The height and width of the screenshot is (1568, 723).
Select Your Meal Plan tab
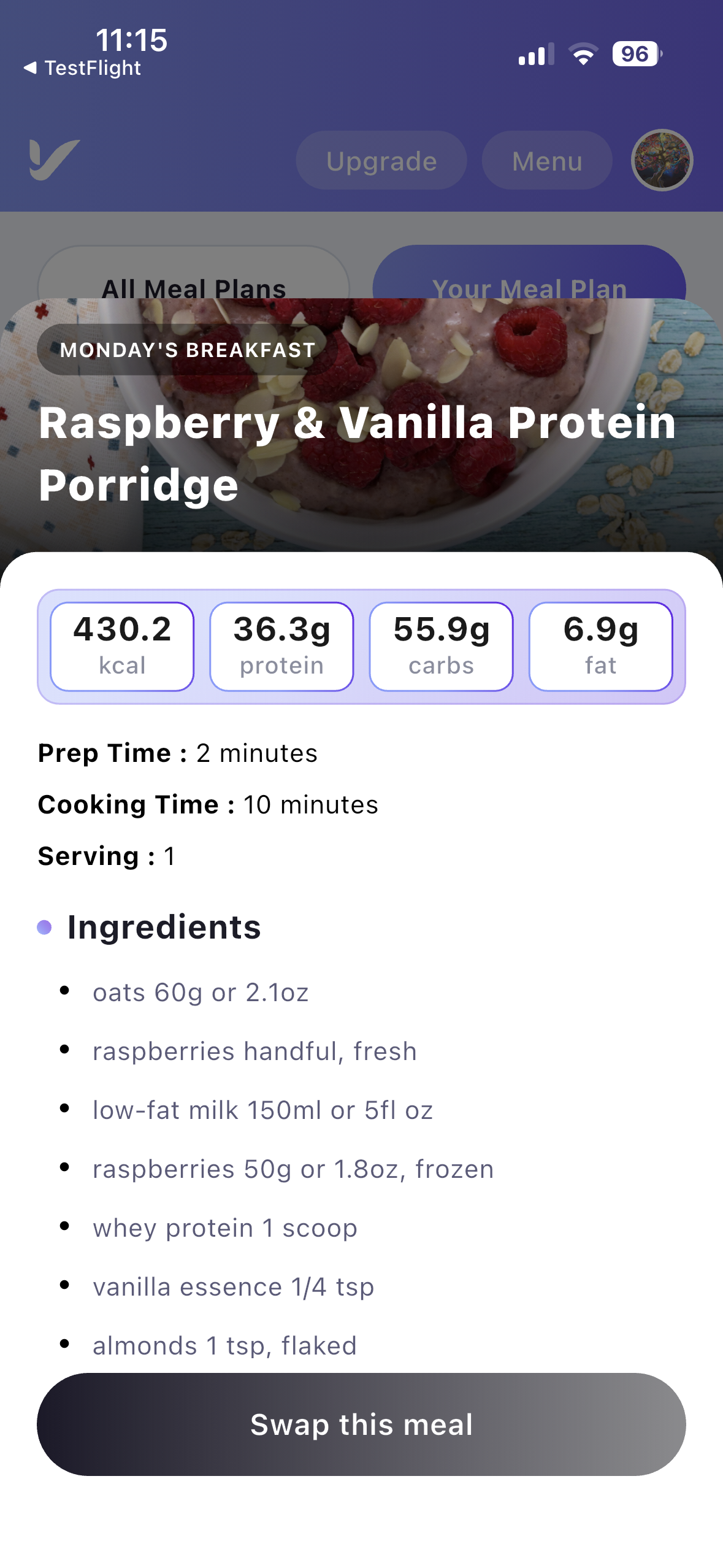point(529,273)
